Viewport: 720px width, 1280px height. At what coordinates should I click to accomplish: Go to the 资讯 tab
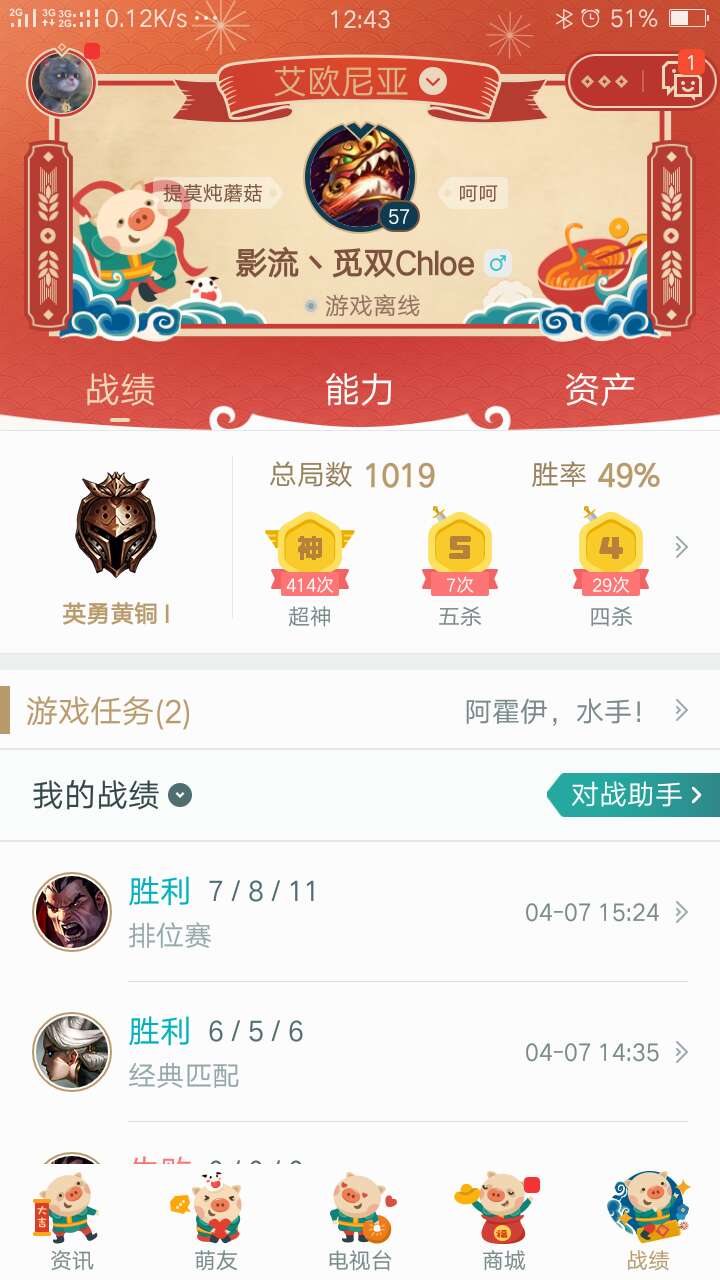[x=72, y=1222]
